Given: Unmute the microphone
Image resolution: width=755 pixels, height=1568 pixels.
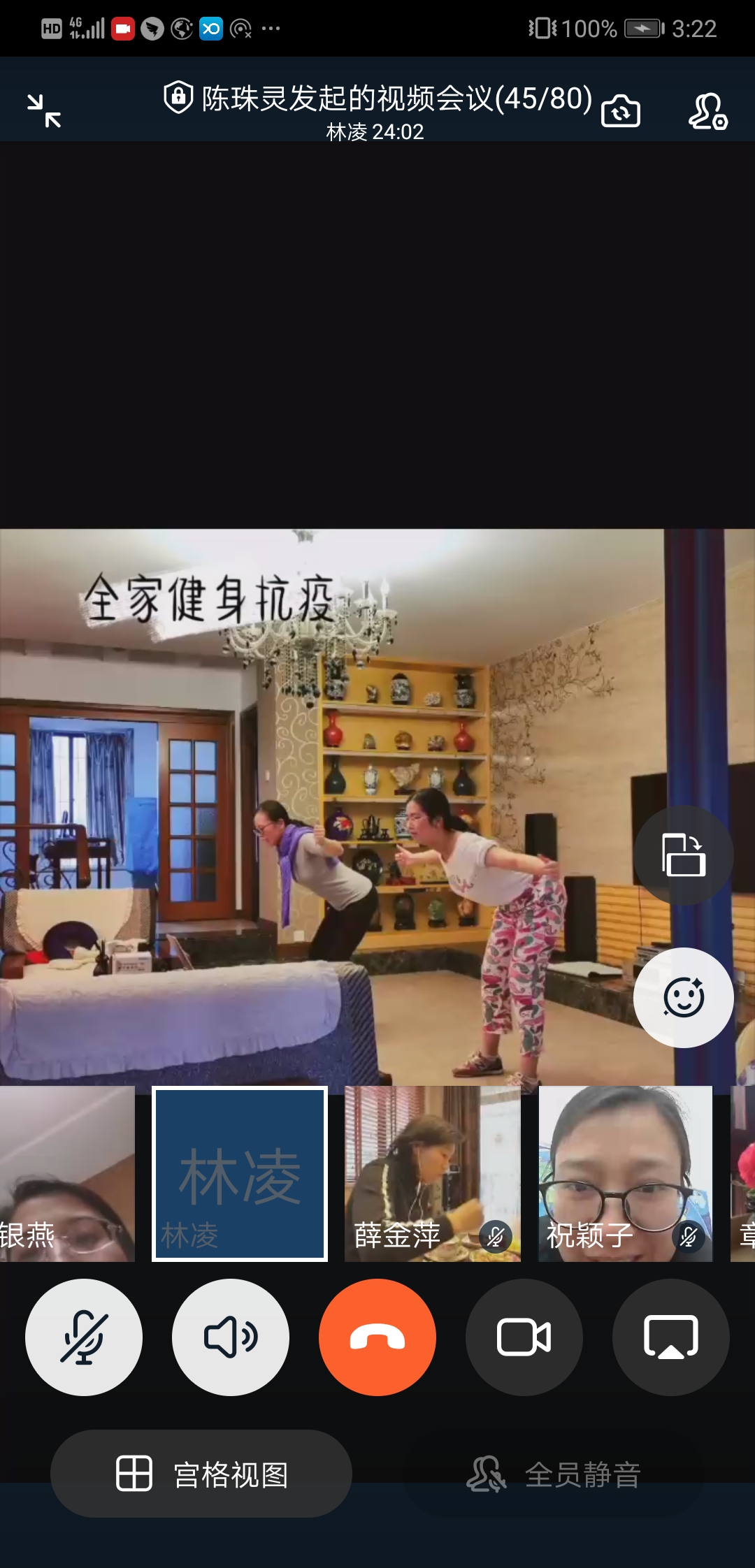Looking at the screenshot, I should [84, 1337].
